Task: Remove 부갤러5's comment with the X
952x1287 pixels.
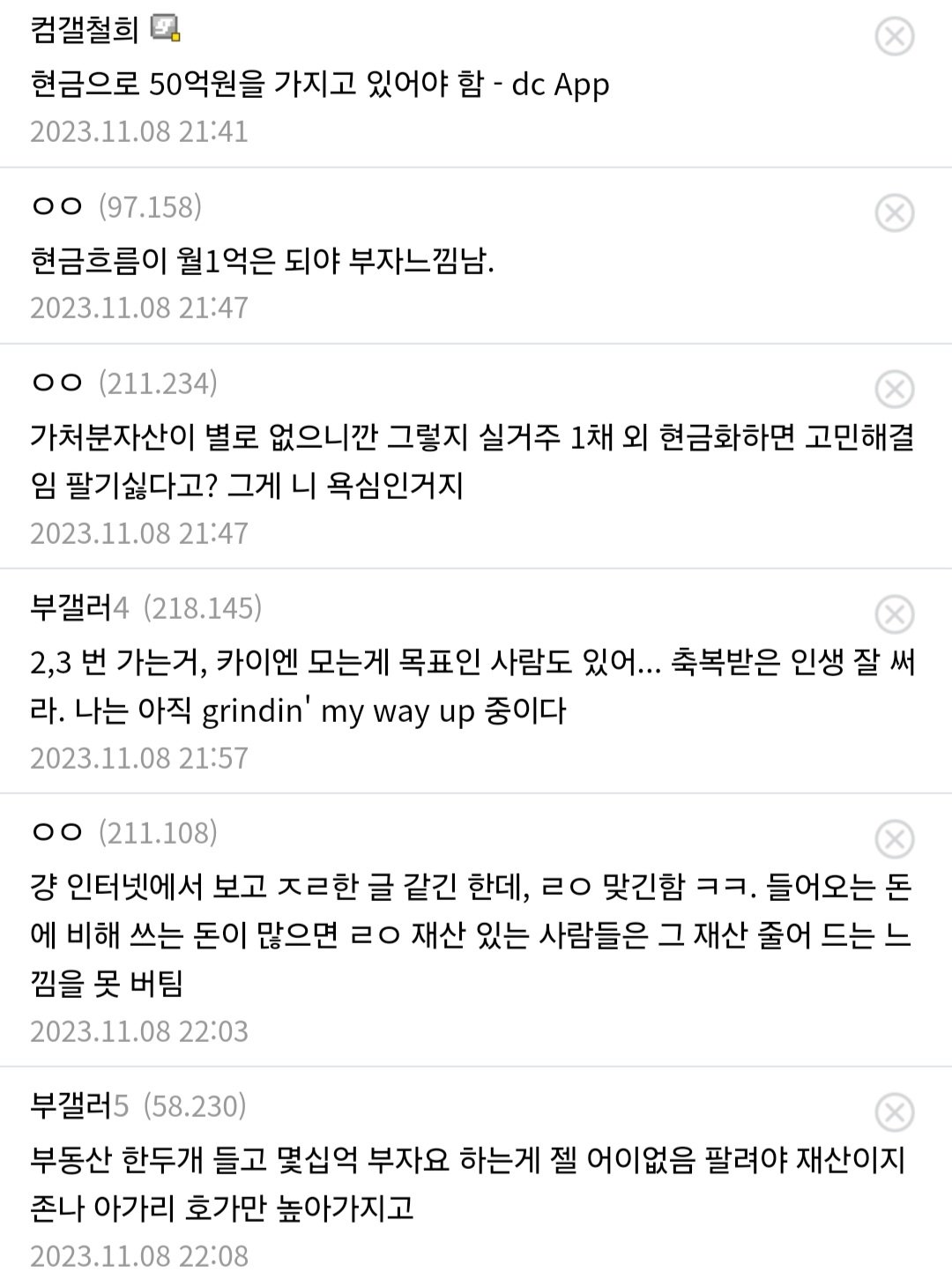Action: (x=894, y=1112)
